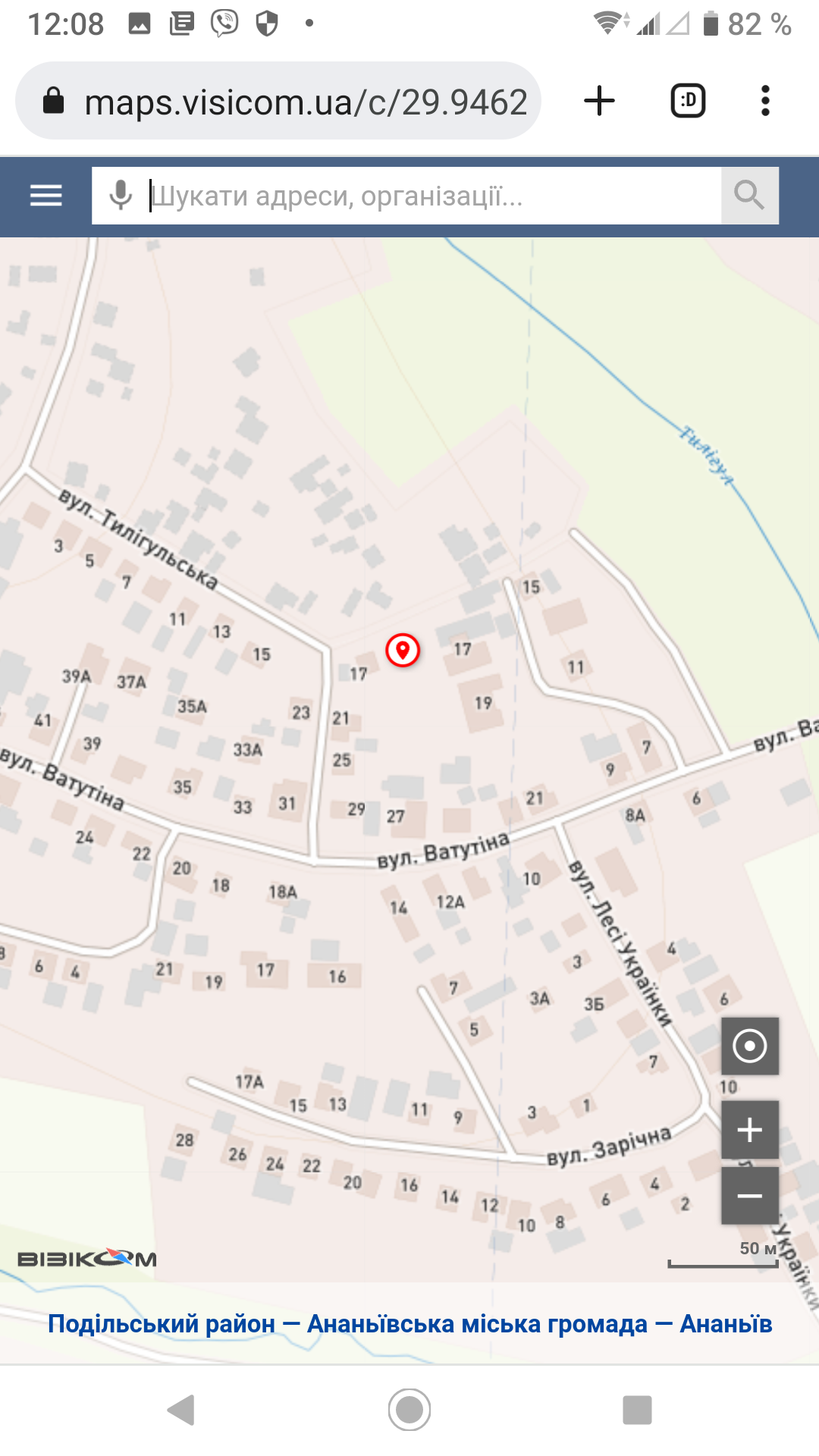Zoom out the map

click(749, 1196)
